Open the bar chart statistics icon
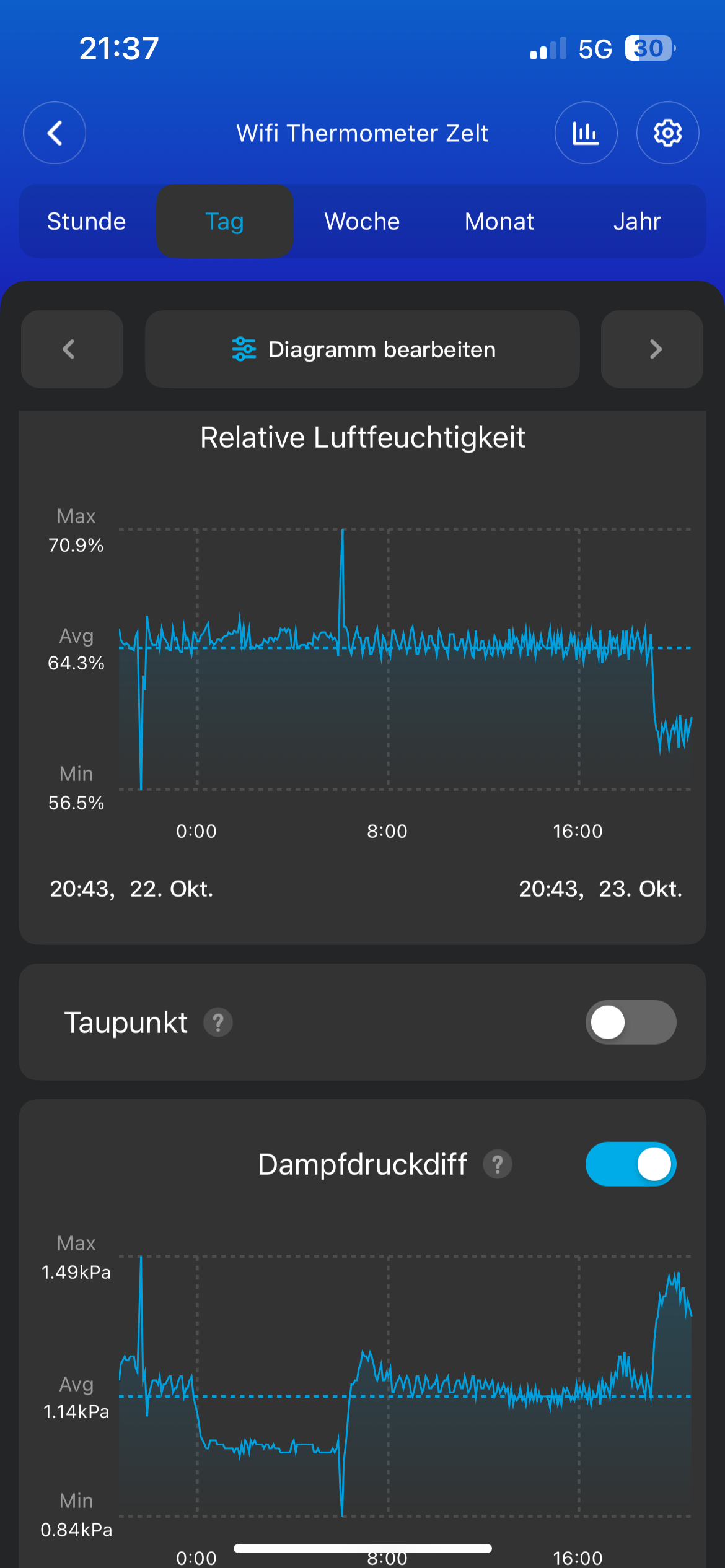 (586, 133)
